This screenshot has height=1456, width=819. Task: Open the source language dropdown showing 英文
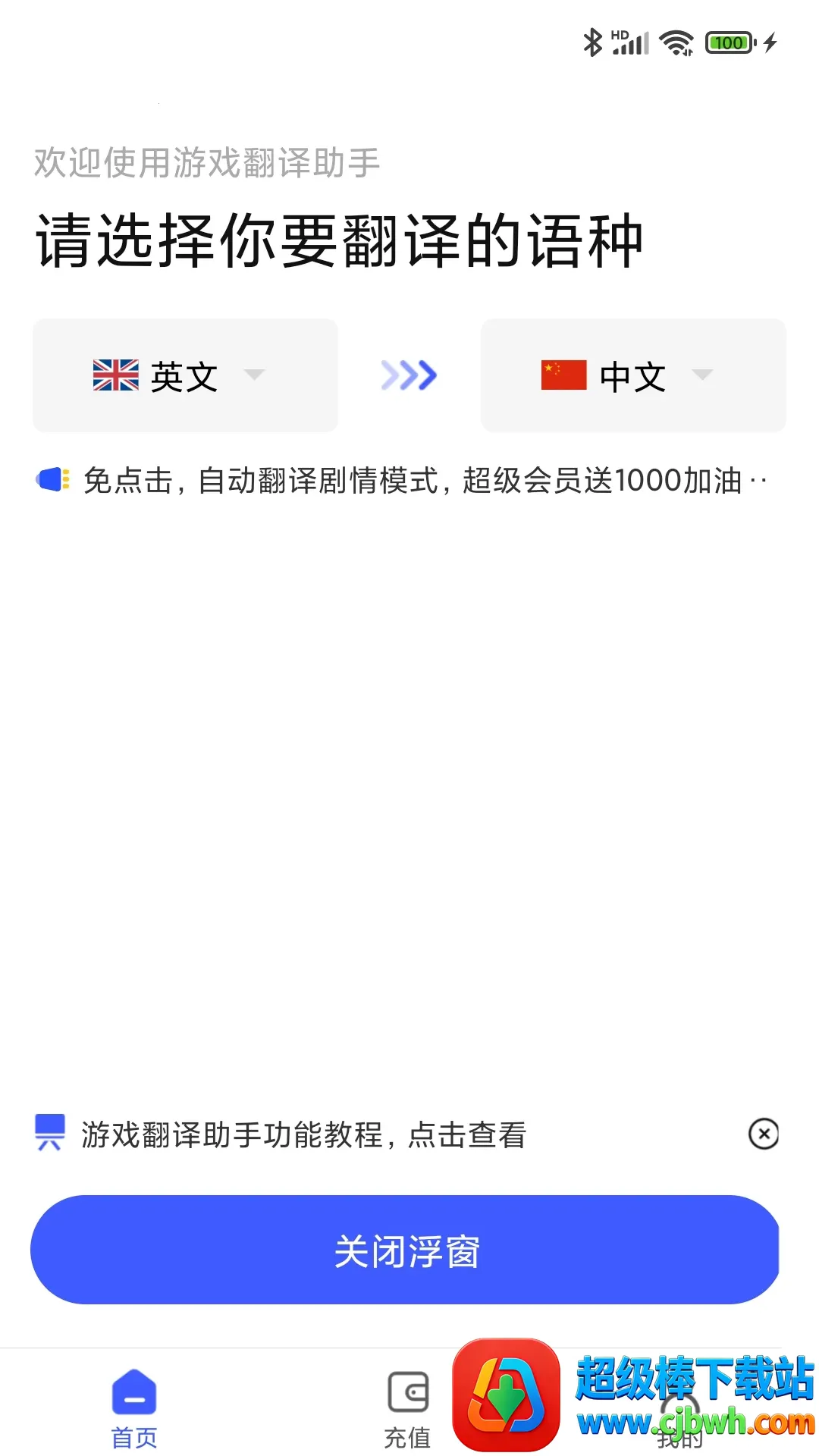[185, 375]
